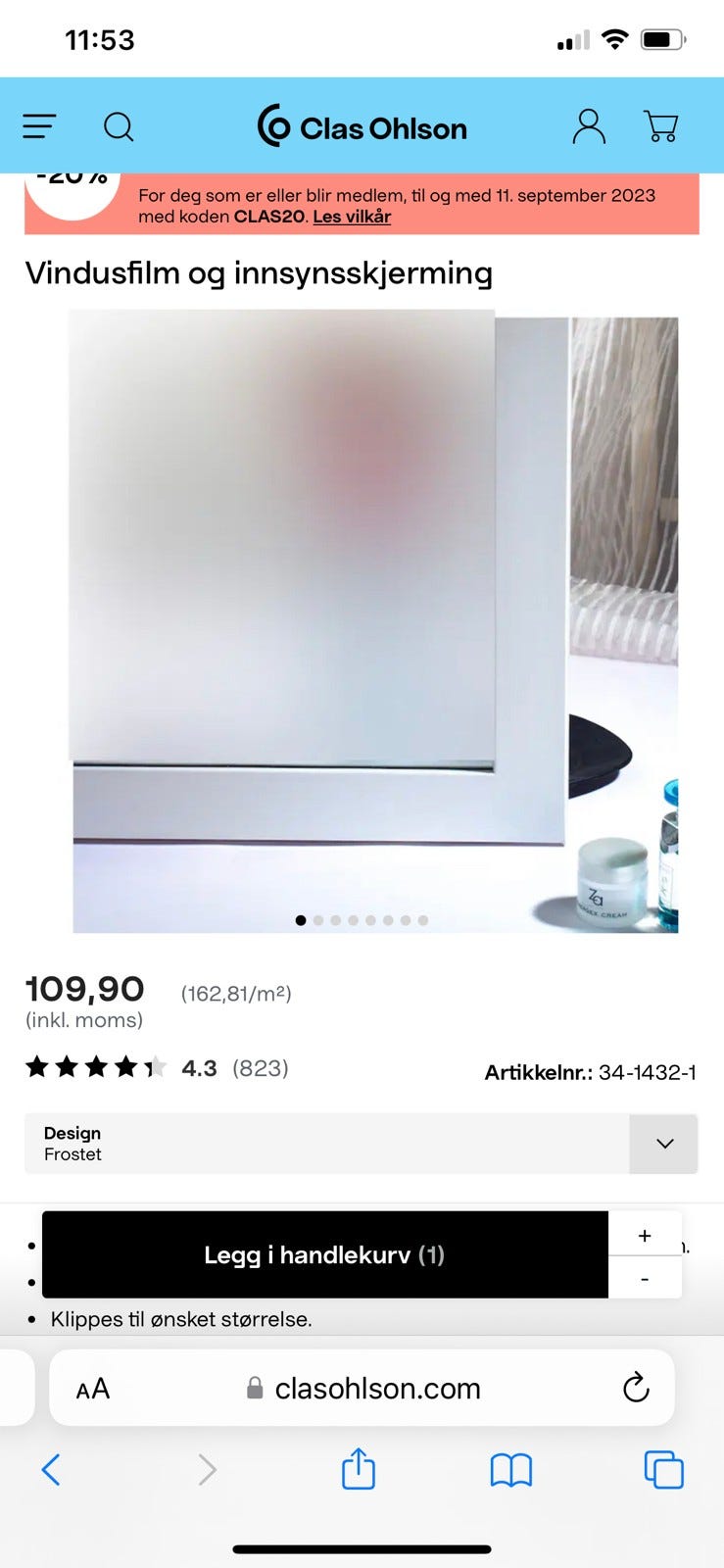Image resolution: width=724 pixels, height=1568 pixels.
Task: Open the user account icon
Action: (588, 126)
